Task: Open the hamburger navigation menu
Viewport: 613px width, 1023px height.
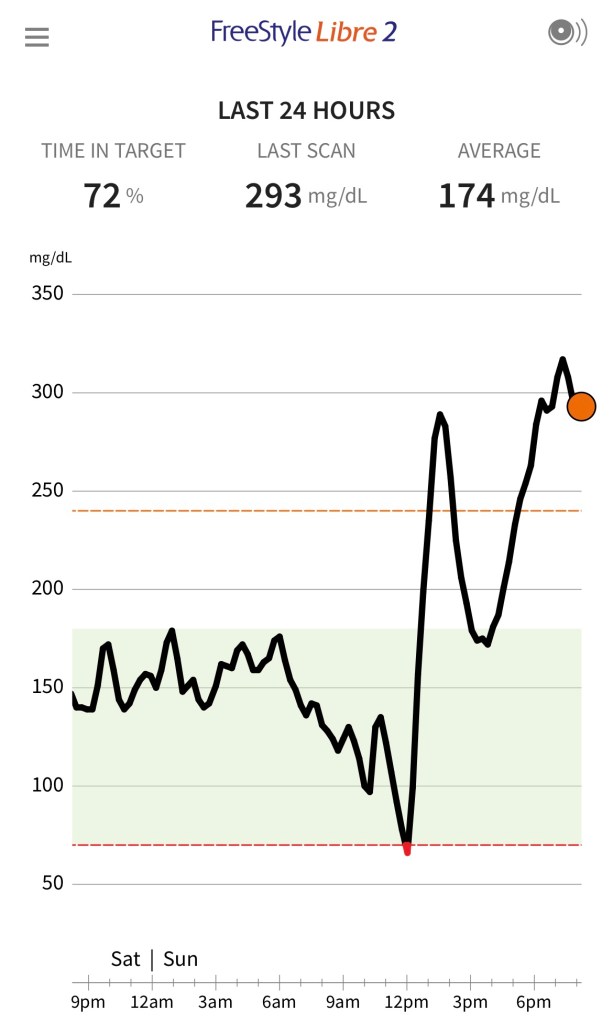Action: 37,37
